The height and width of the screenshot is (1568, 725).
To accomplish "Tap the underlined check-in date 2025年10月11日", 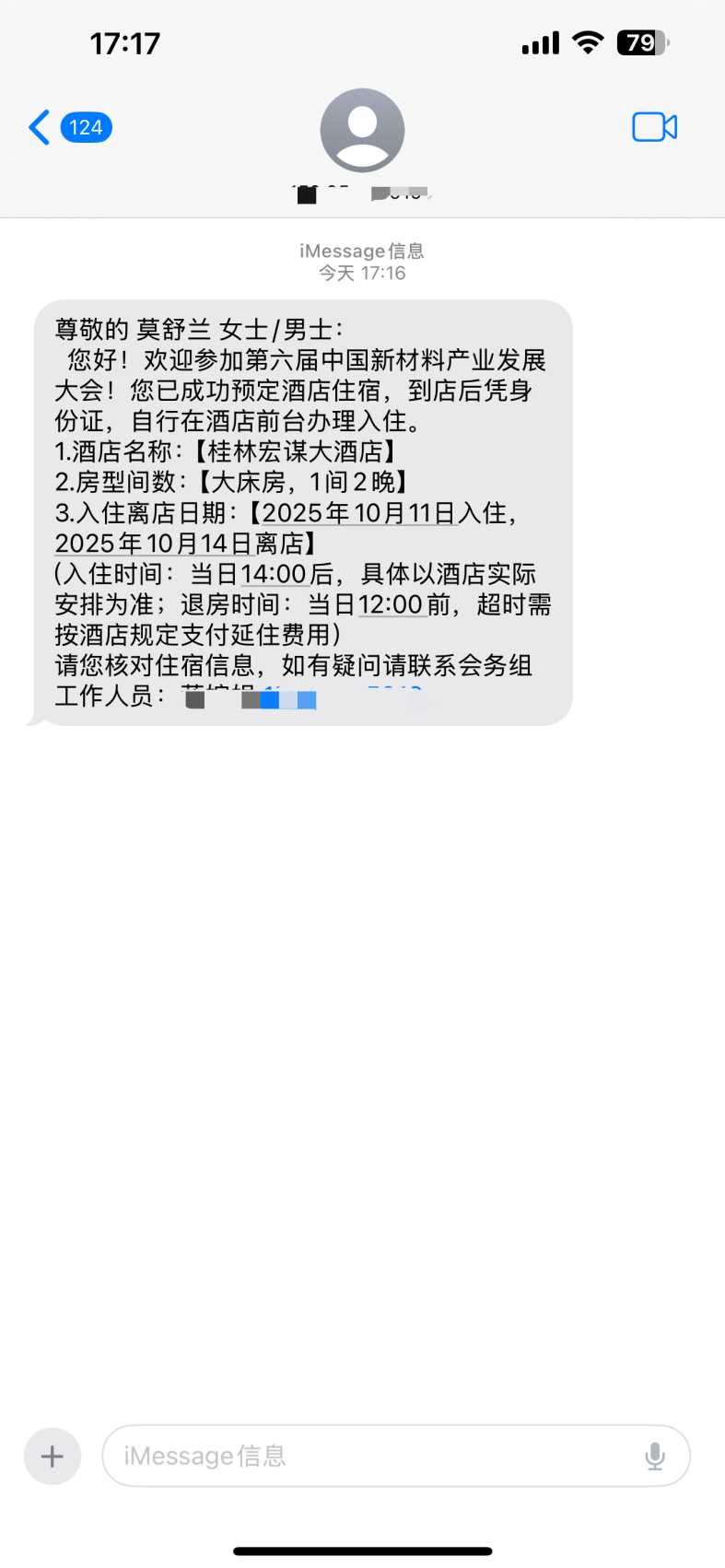I will 359,513.
